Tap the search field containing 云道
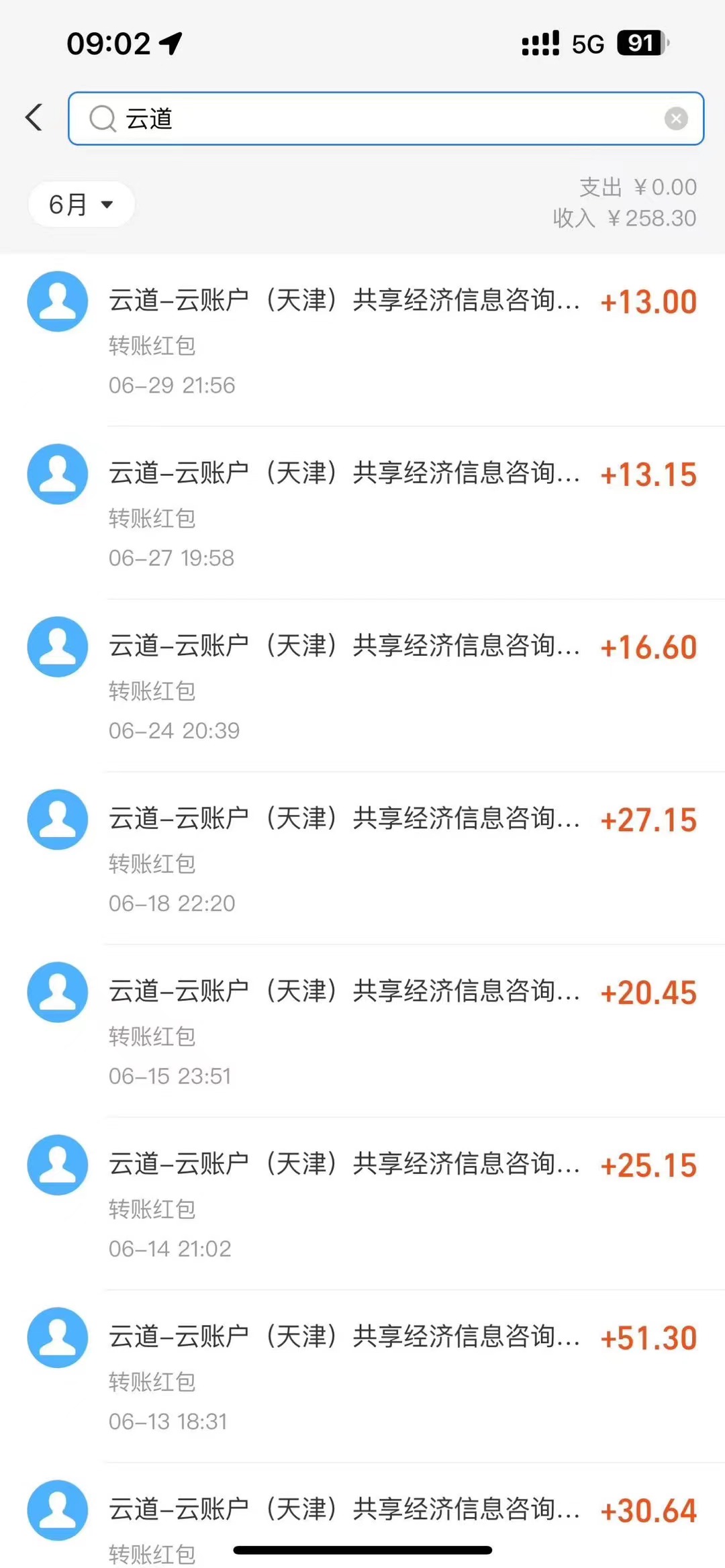 [386, 118]
